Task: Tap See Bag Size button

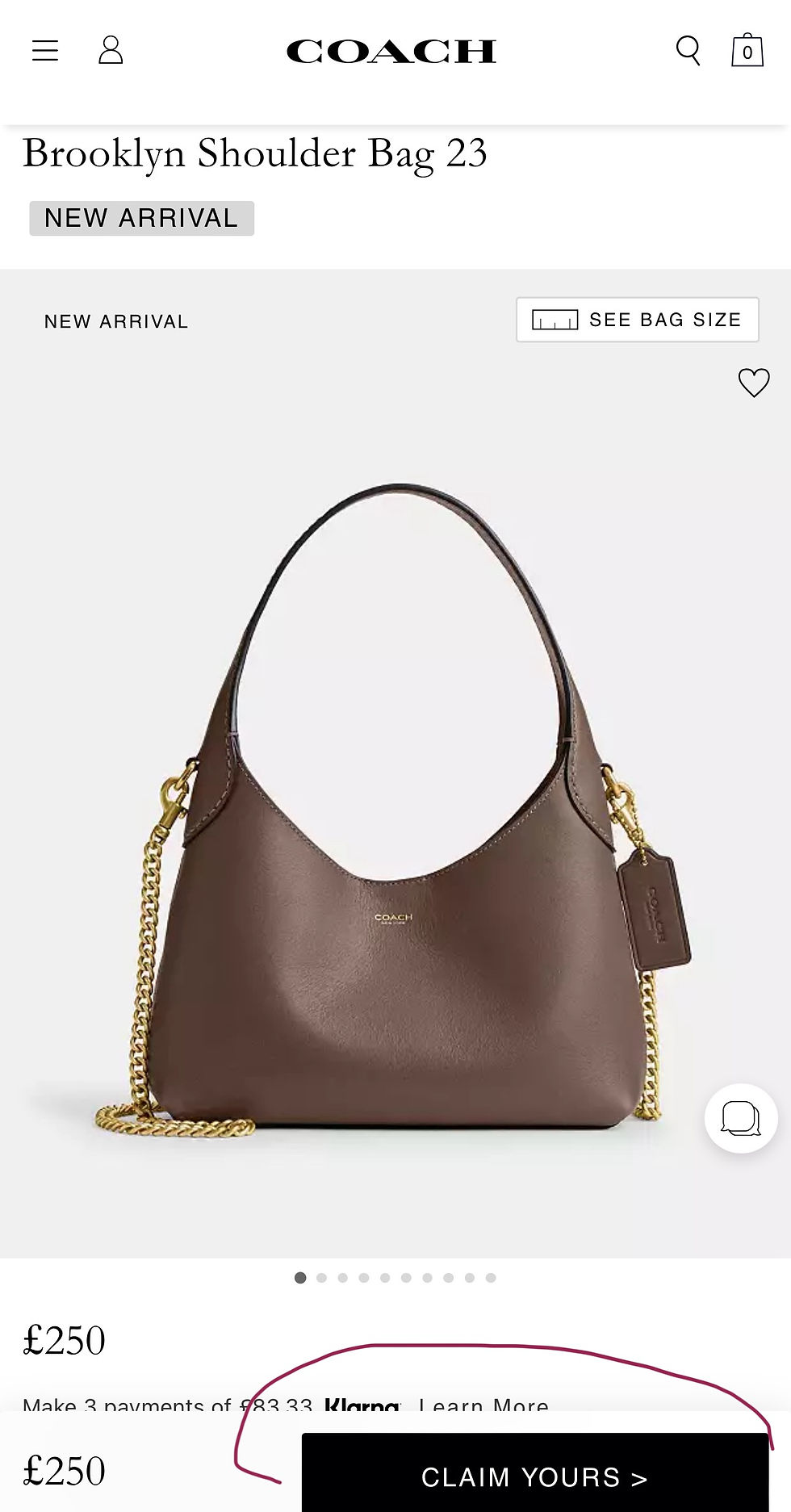Action: [638, 320]
